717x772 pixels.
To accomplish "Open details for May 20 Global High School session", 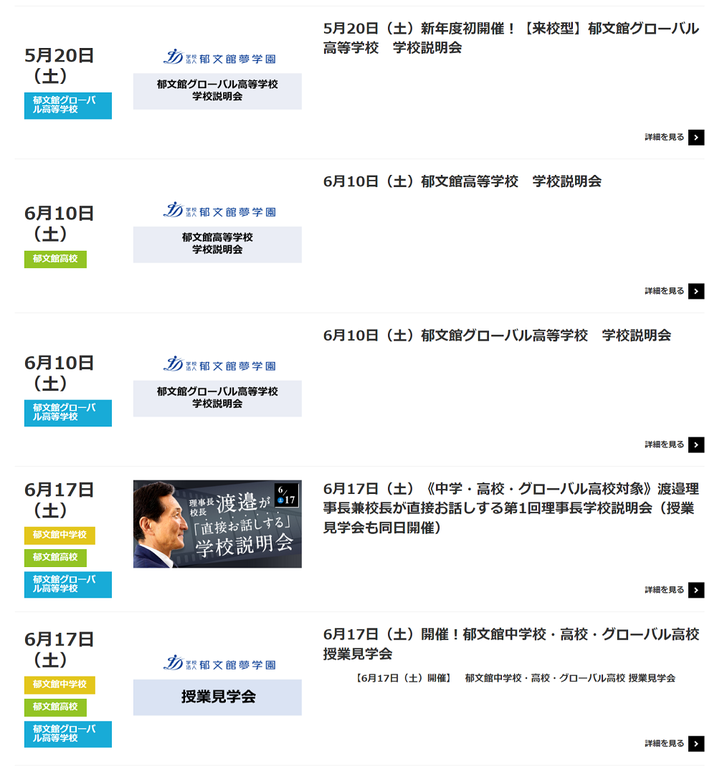I will click(674, 137).
